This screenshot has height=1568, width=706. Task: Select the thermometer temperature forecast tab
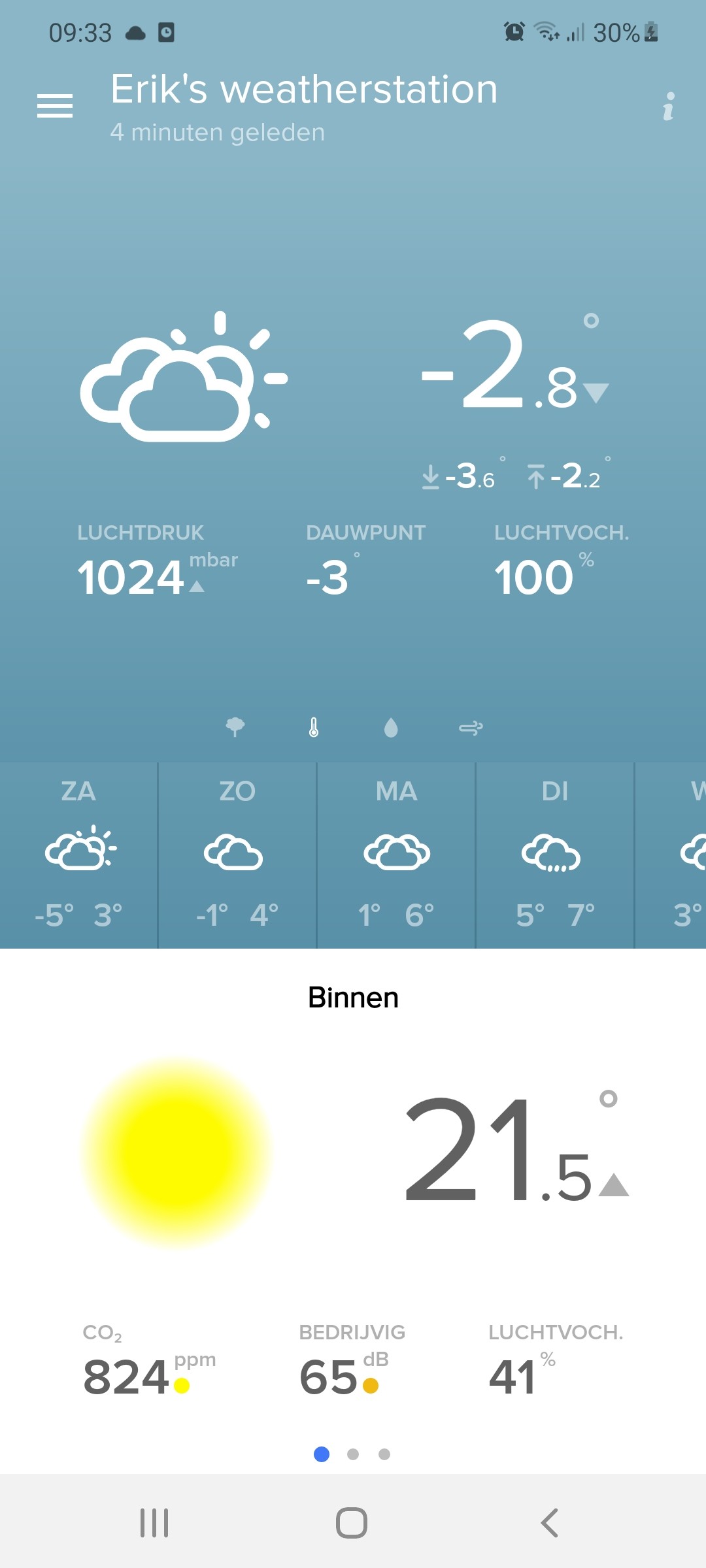point(314,727)
